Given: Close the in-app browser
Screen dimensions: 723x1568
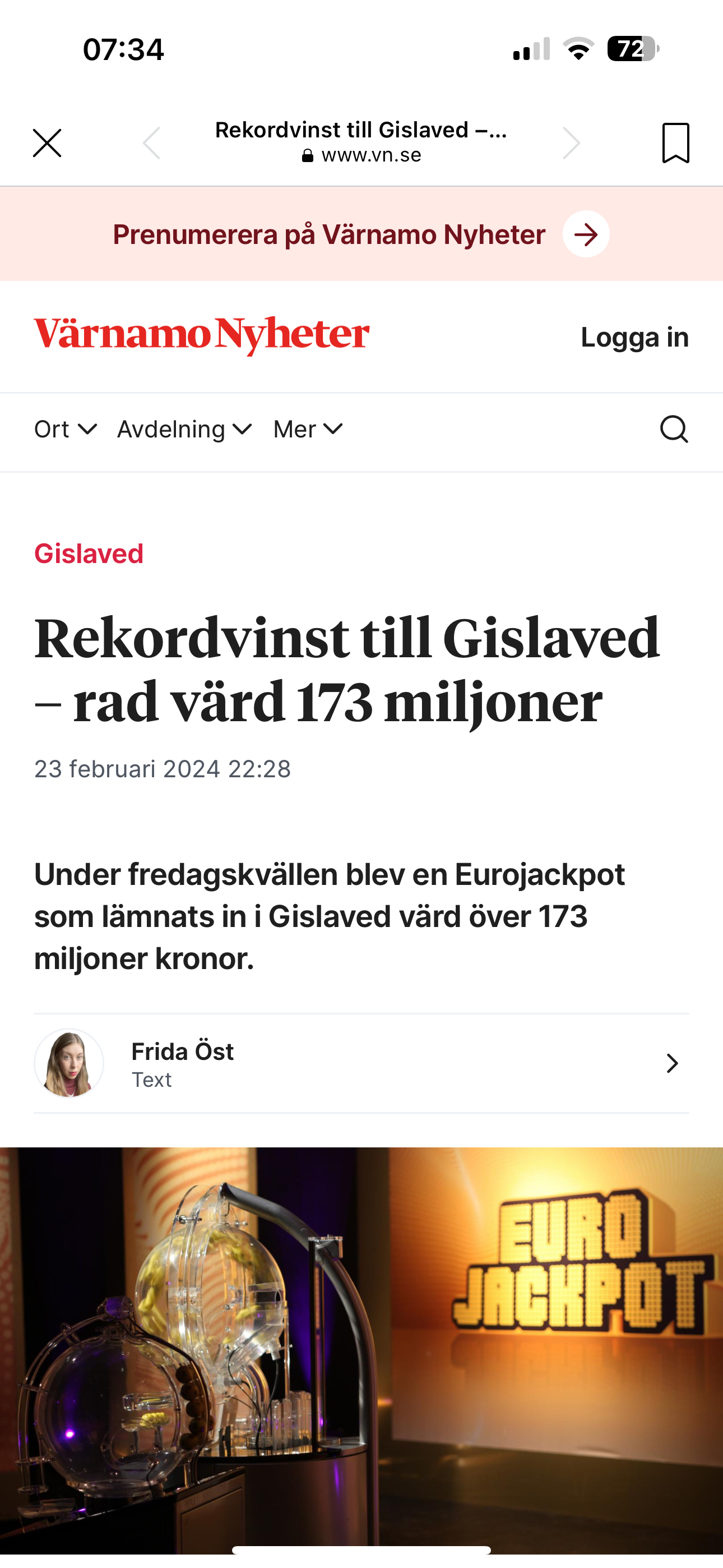Looking at the screenshot, I should tap(47, 143).
